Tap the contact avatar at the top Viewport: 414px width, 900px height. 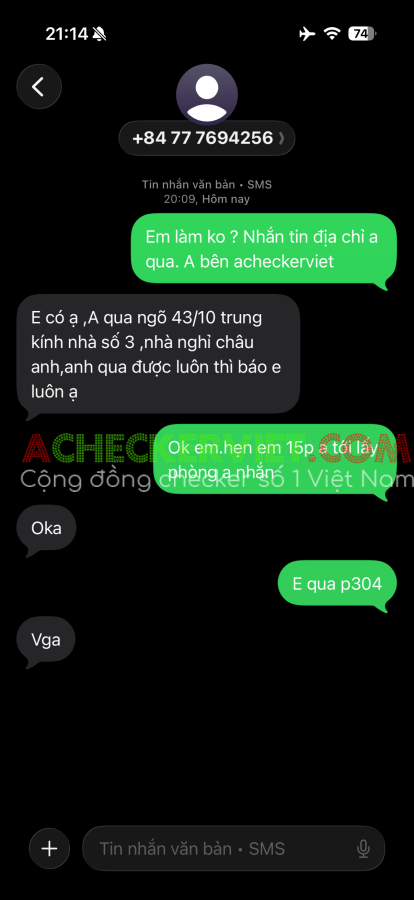207,94
